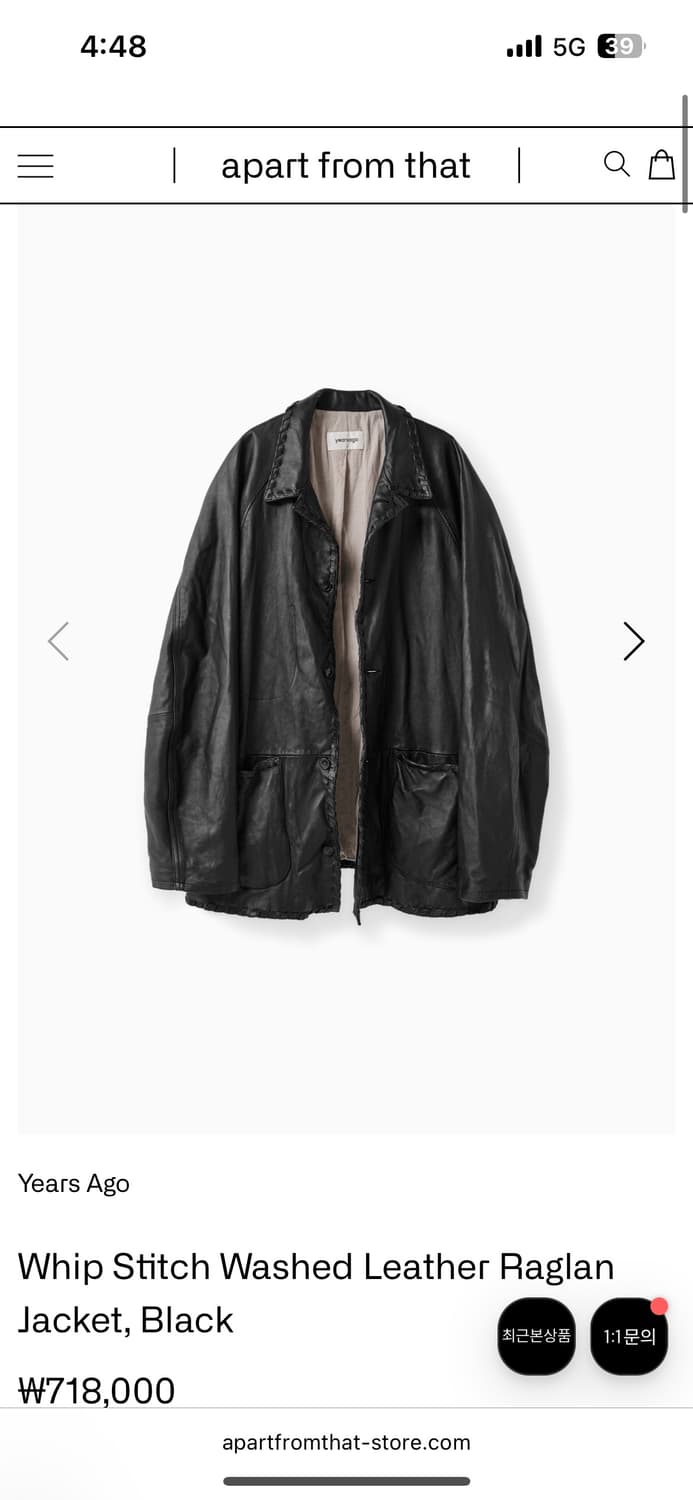The width and height of the screenshot is (693, 1500).
Task: Open the hamburger menu
Action: point(35,166)
